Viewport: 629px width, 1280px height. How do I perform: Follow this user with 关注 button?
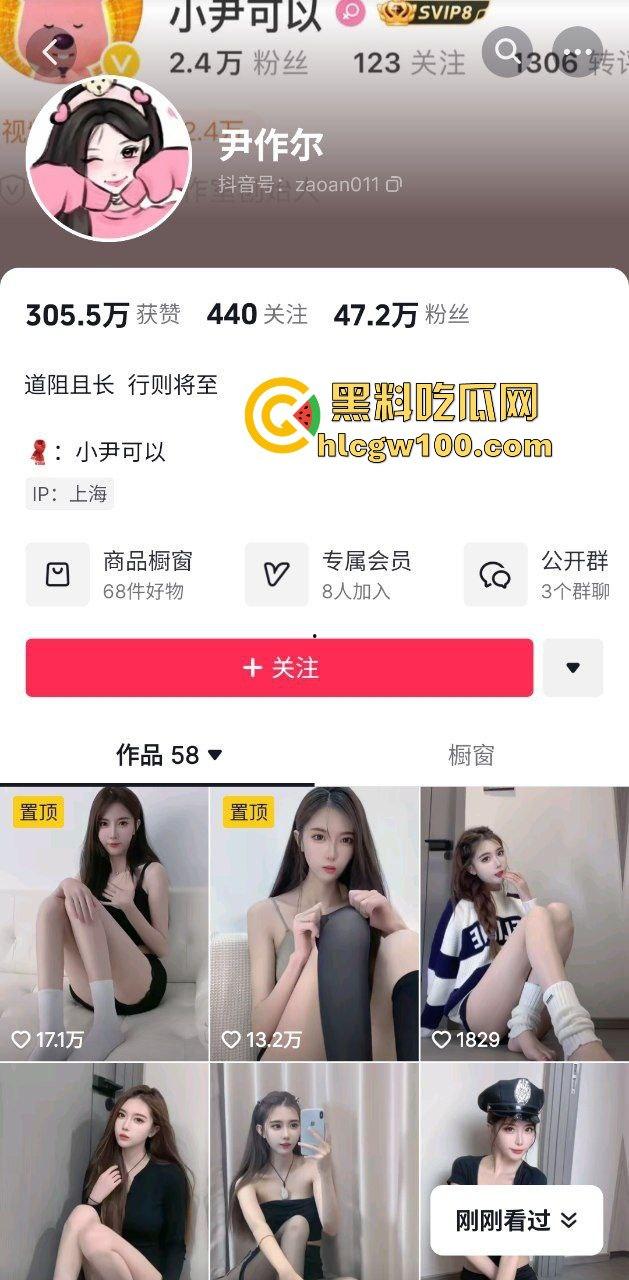coord(279,668)
